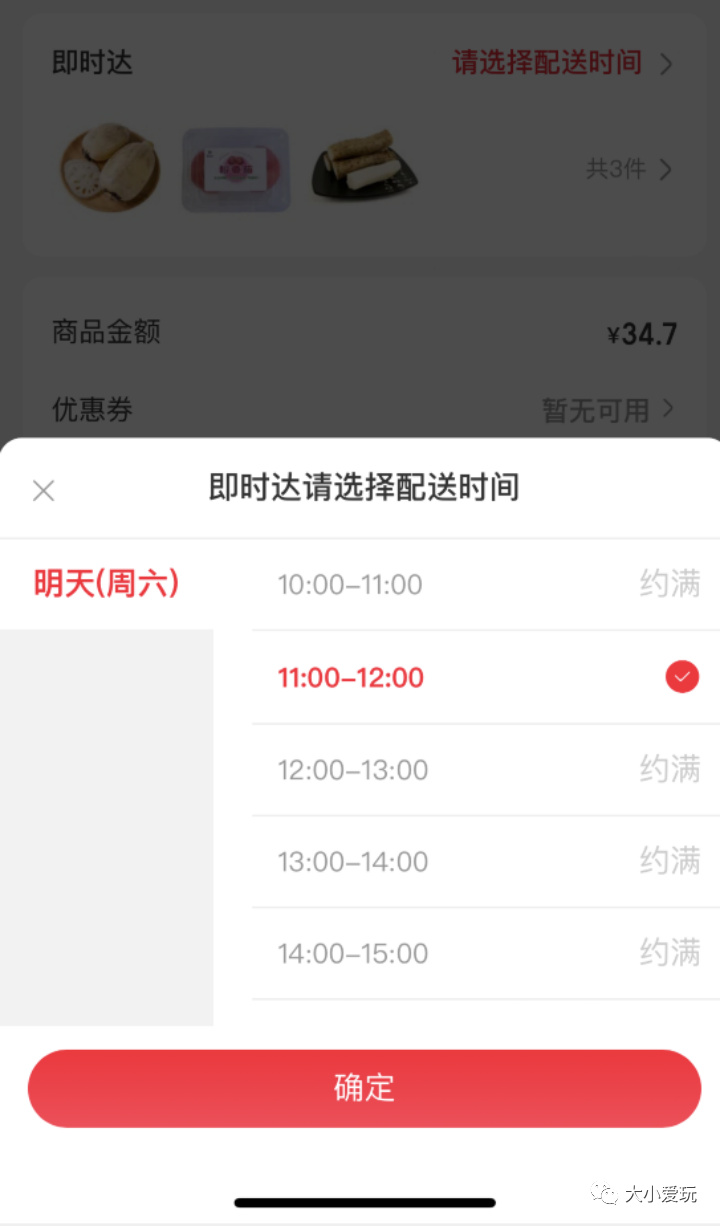Select the 11:00-12:00 time slot

(x=350, y=676)
